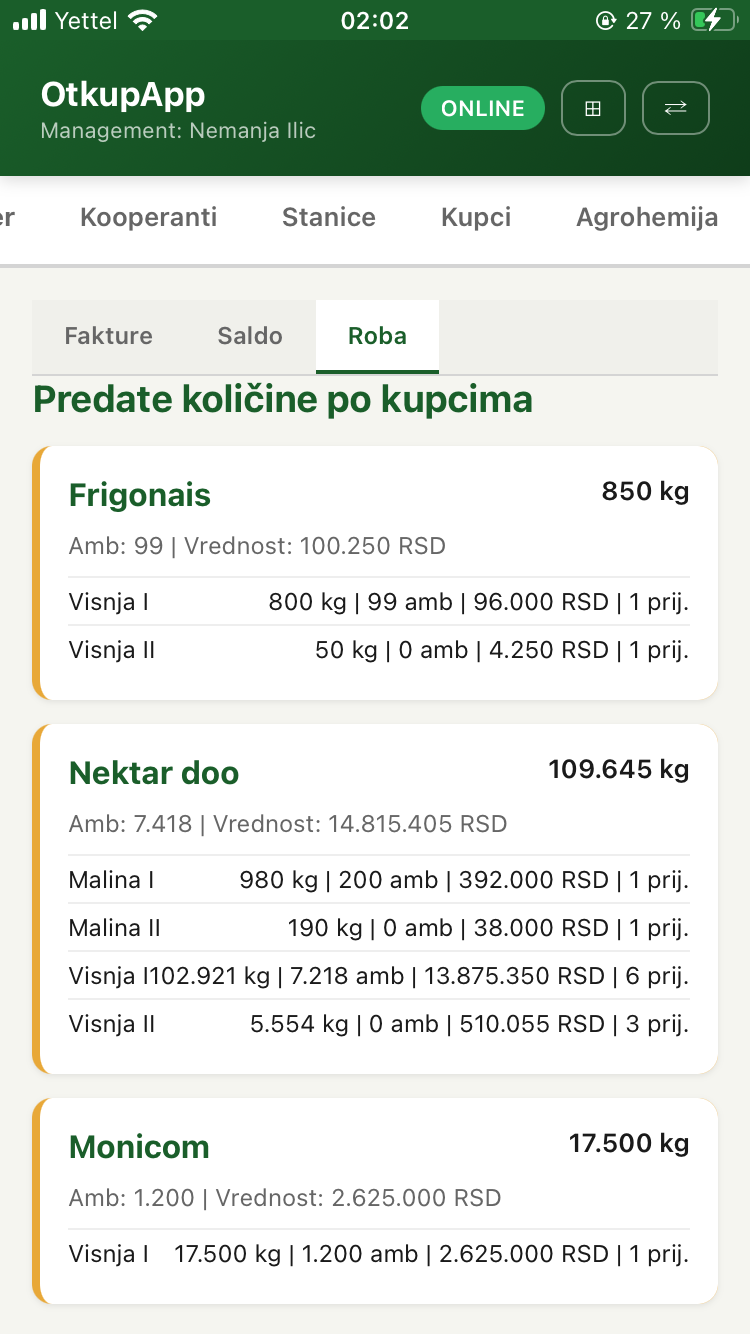
Task: Open the Nektar doo buyer card
Action: click(x=153, y=772)
